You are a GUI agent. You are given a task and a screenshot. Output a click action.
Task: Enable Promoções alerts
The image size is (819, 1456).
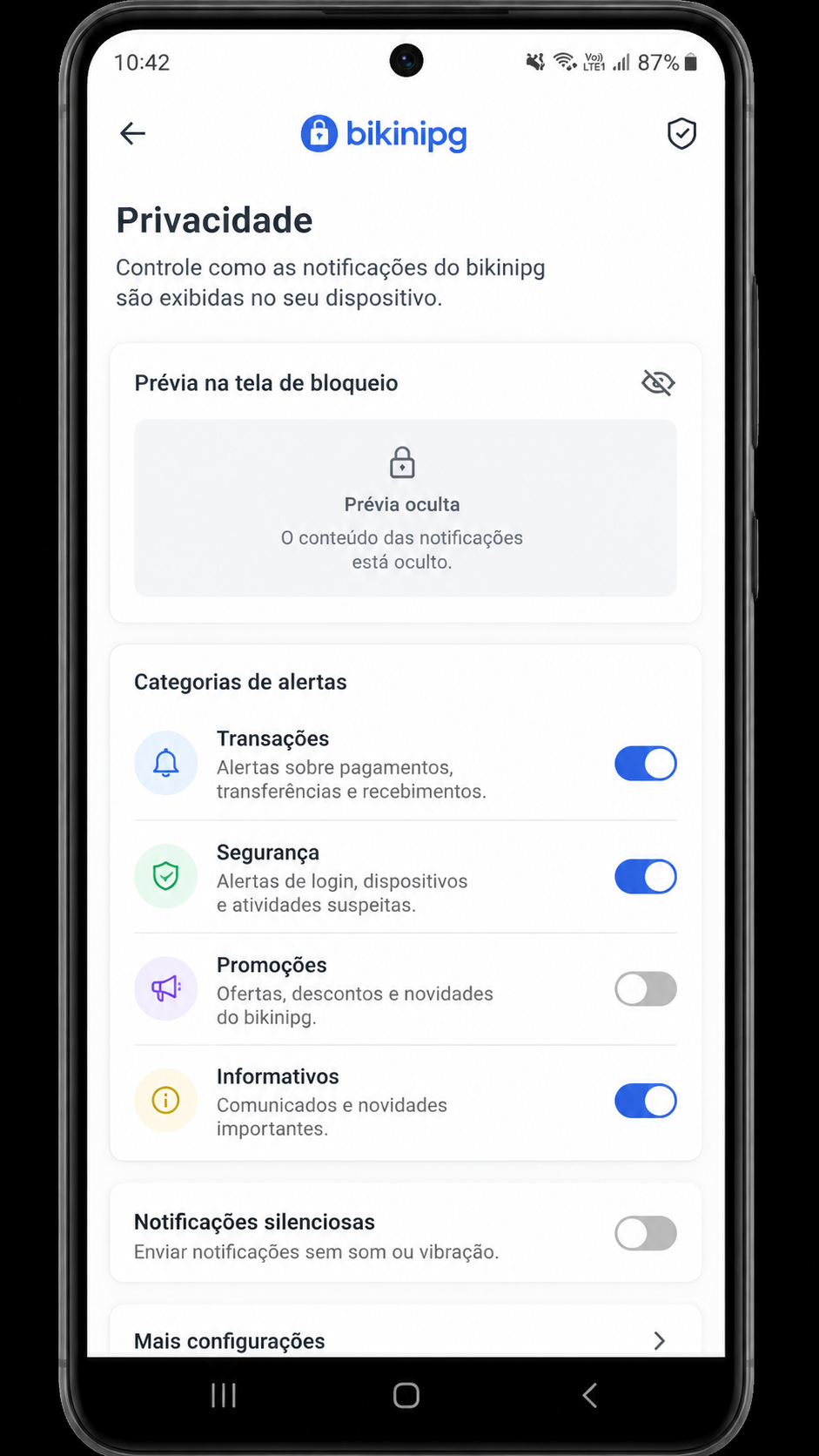(645, 989)
